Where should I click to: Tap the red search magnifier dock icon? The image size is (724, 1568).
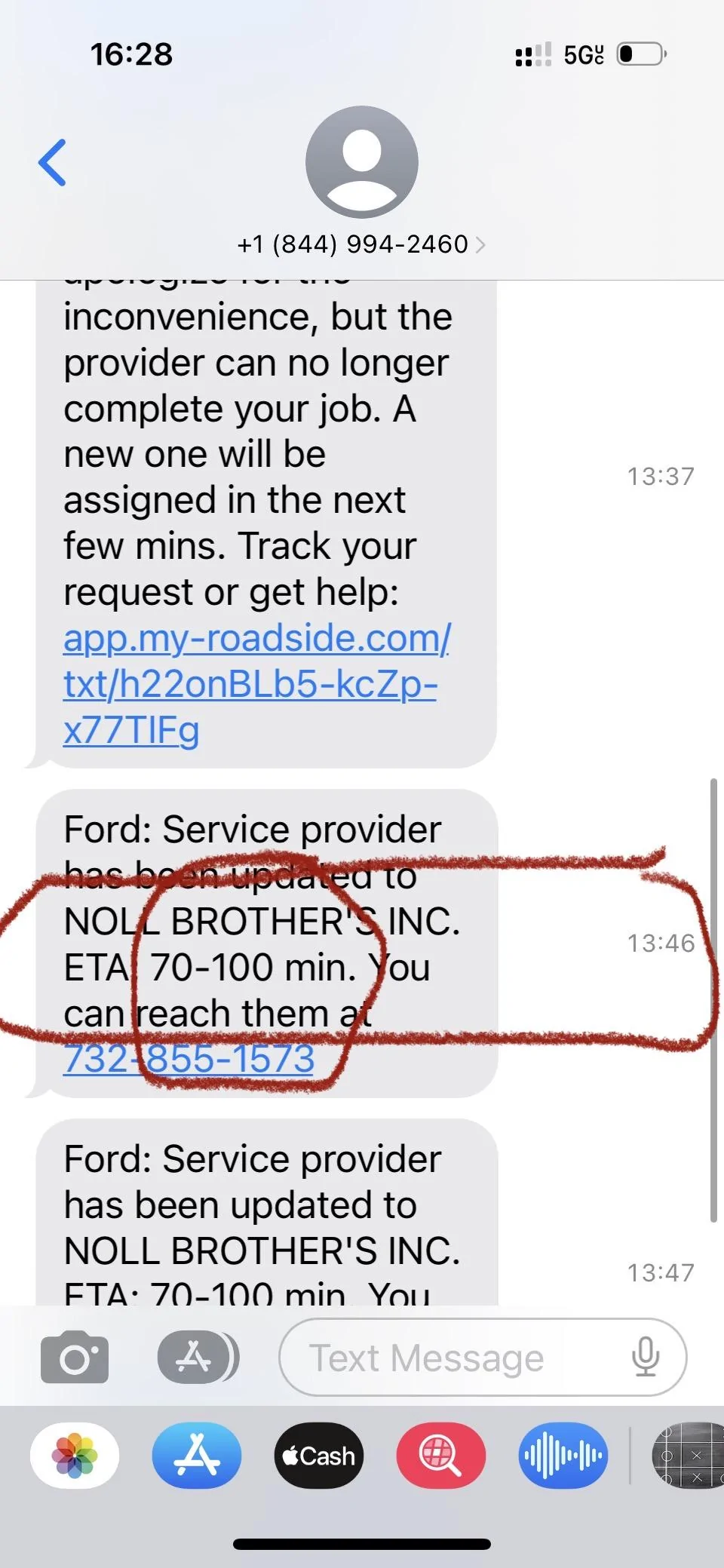pyautogui.click(x=440, y=1456)
